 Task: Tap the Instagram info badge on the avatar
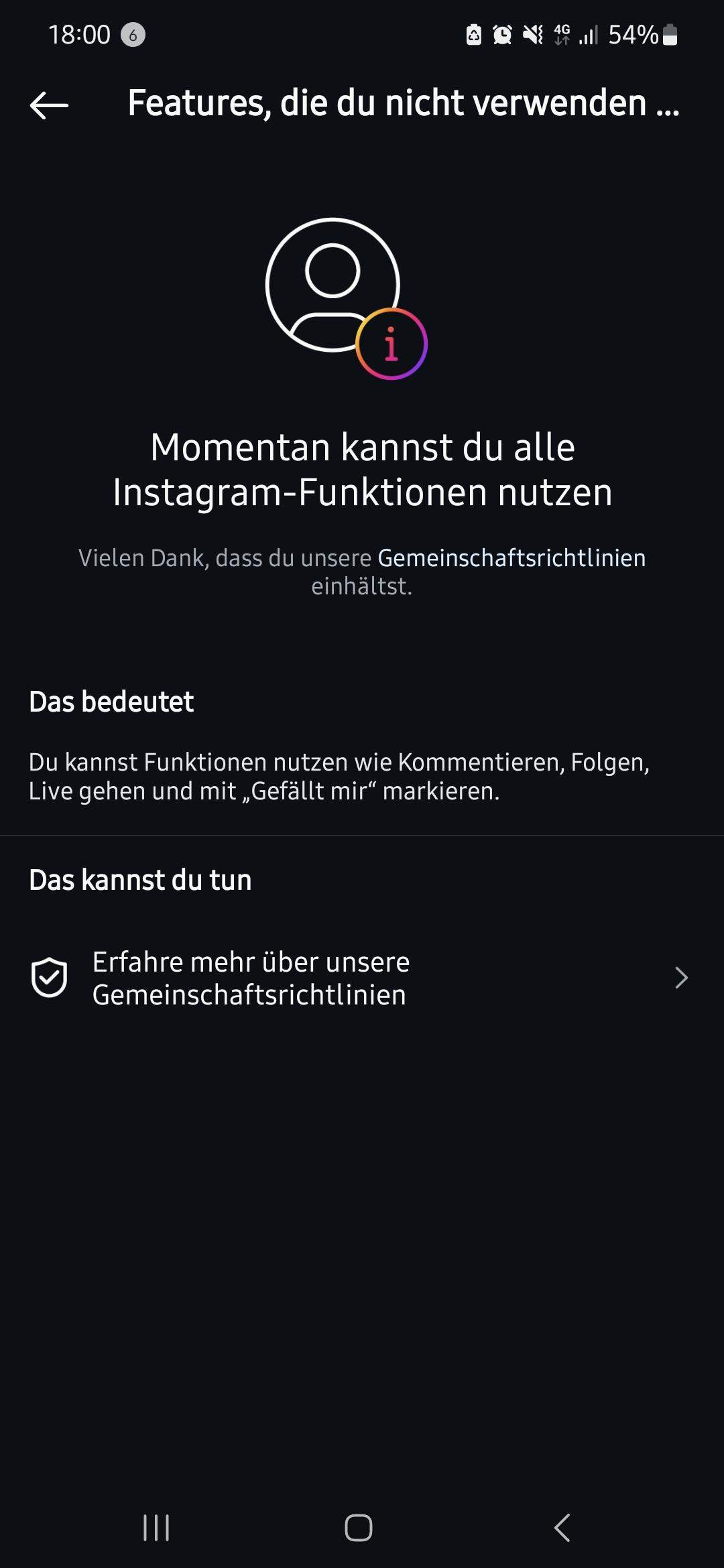[x=392, y=345]
